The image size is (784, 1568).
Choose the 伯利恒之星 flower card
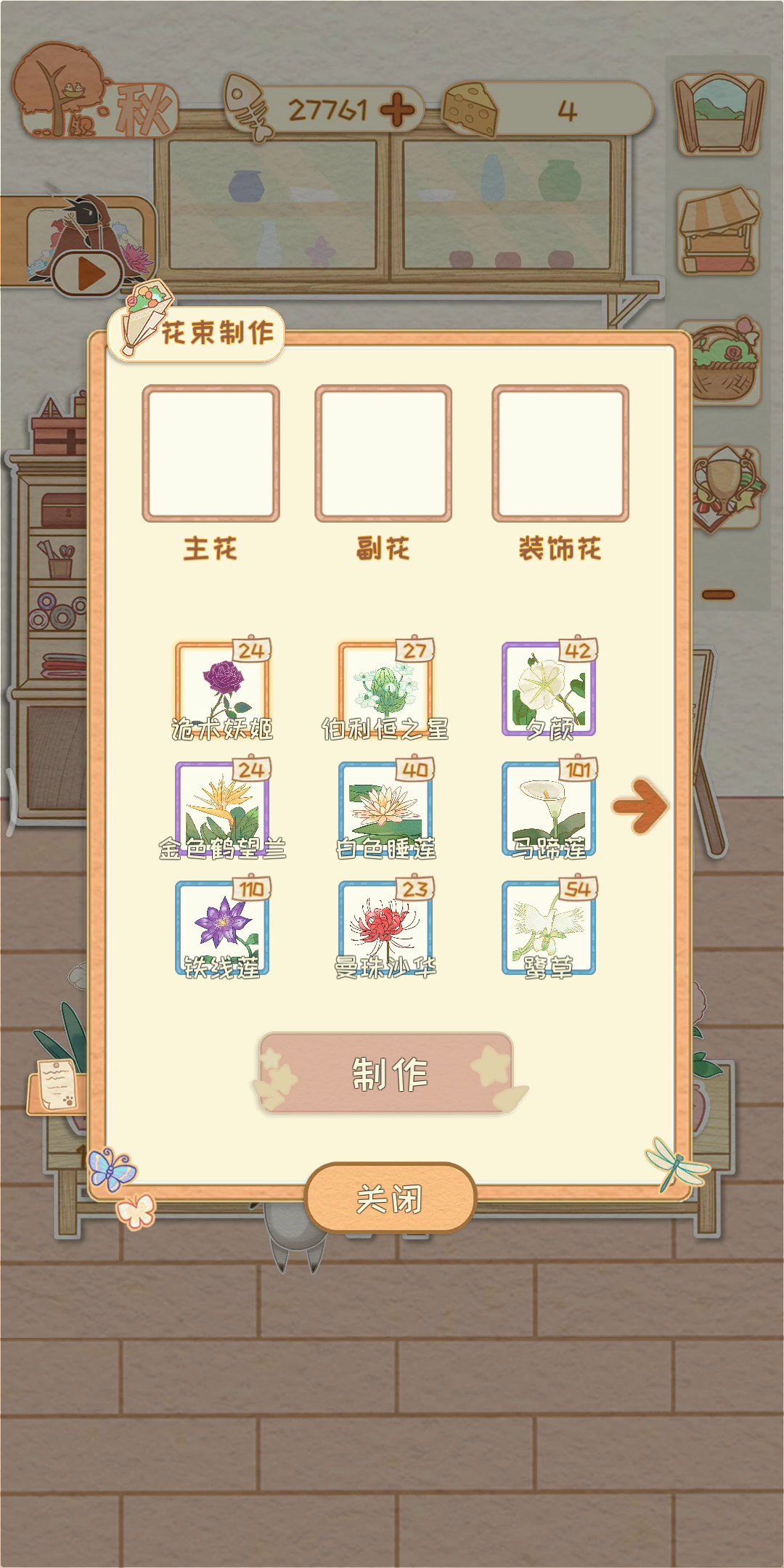[x=385, y=690]
